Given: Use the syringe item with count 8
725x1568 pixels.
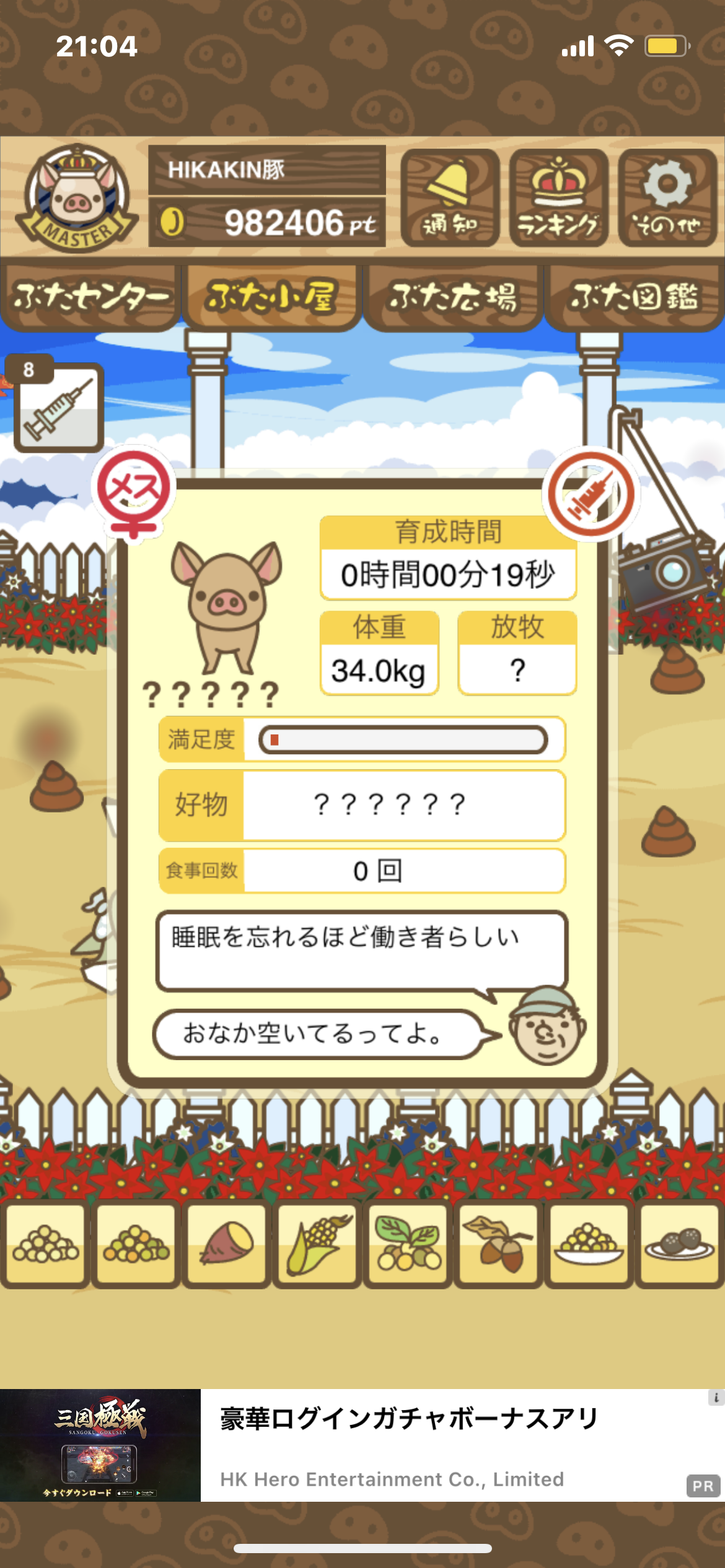Looking at the screenshot, I should [58, 407].
